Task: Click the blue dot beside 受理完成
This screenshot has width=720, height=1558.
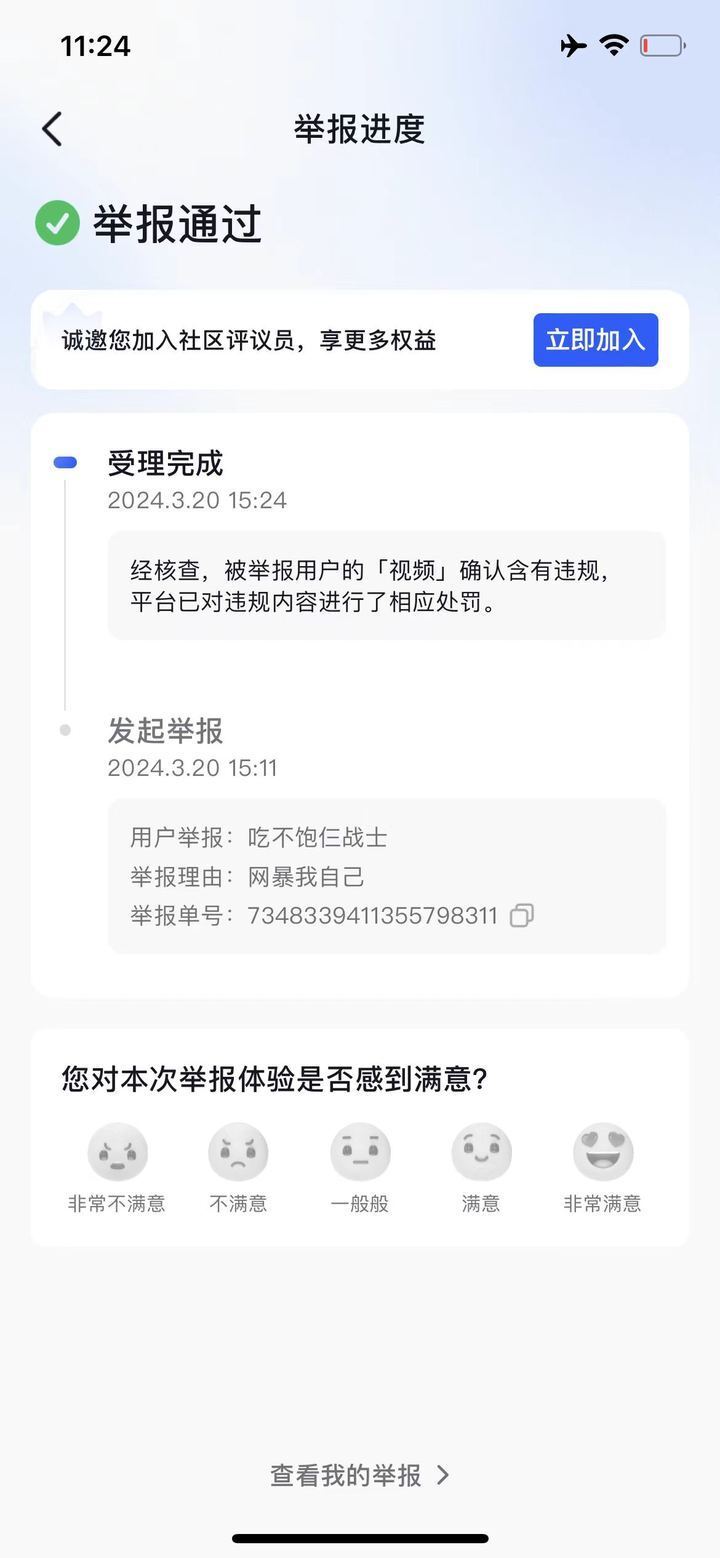Action: 64,461
